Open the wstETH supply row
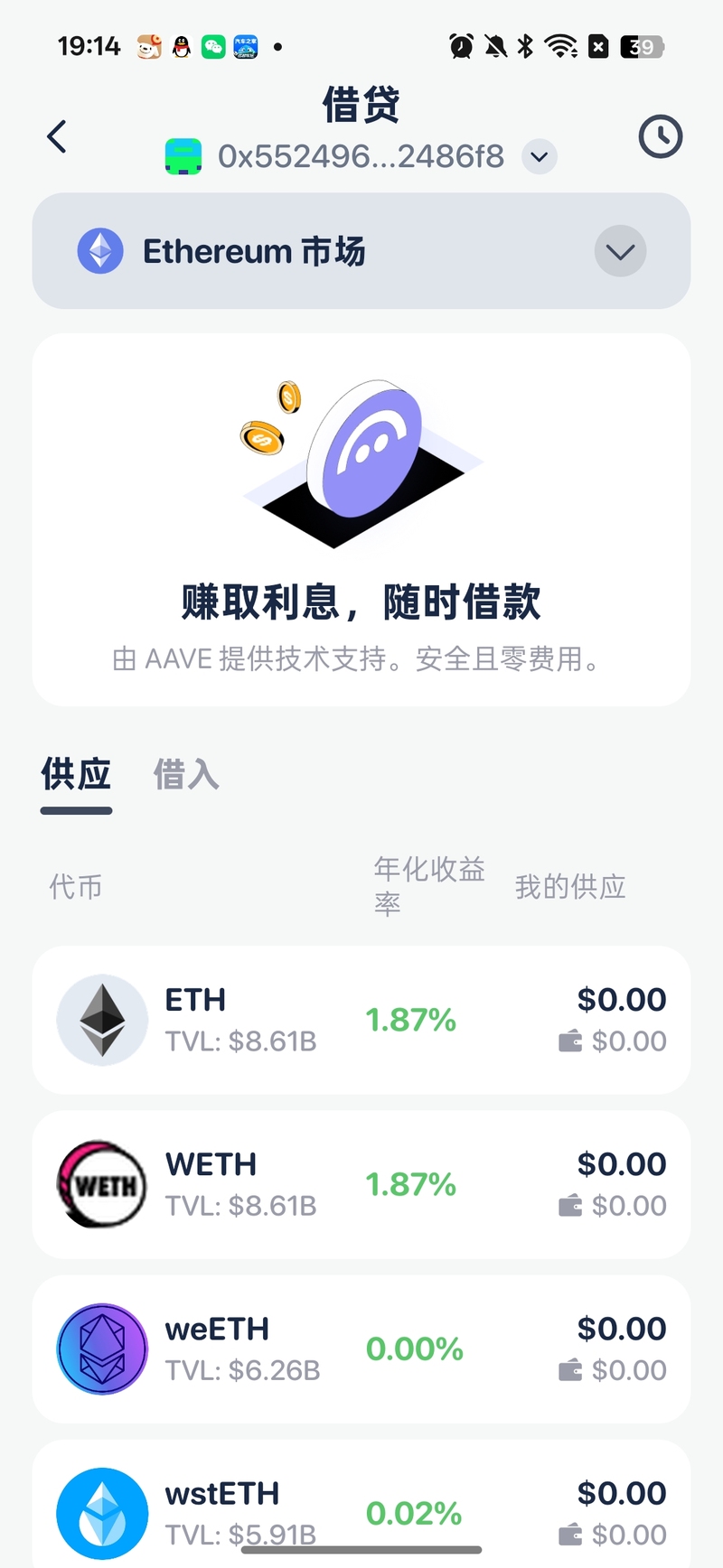 (x=361, y=1508)
